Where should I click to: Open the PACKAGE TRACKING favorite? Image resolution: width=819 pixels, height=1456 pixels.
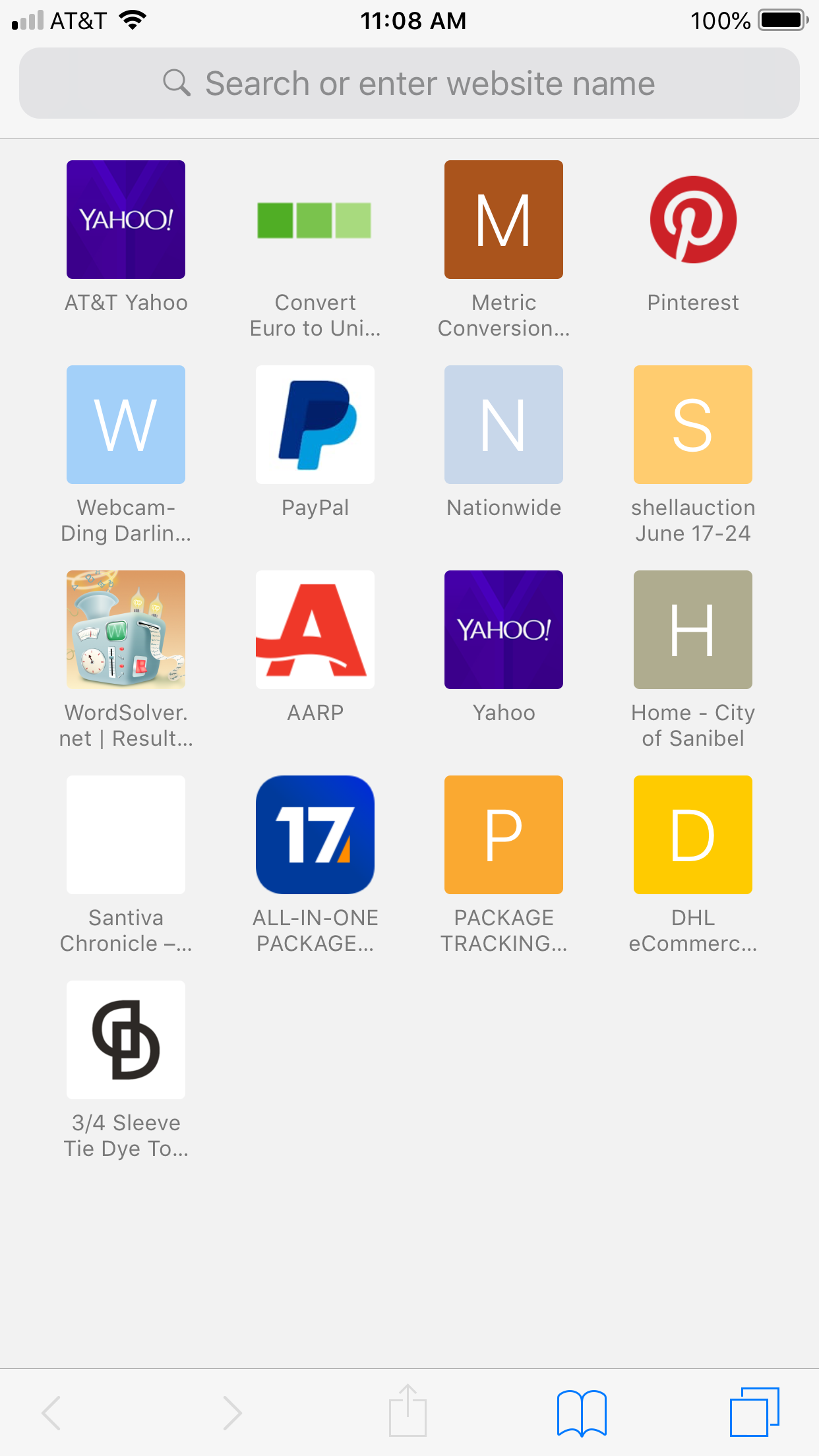pos(504,835)
